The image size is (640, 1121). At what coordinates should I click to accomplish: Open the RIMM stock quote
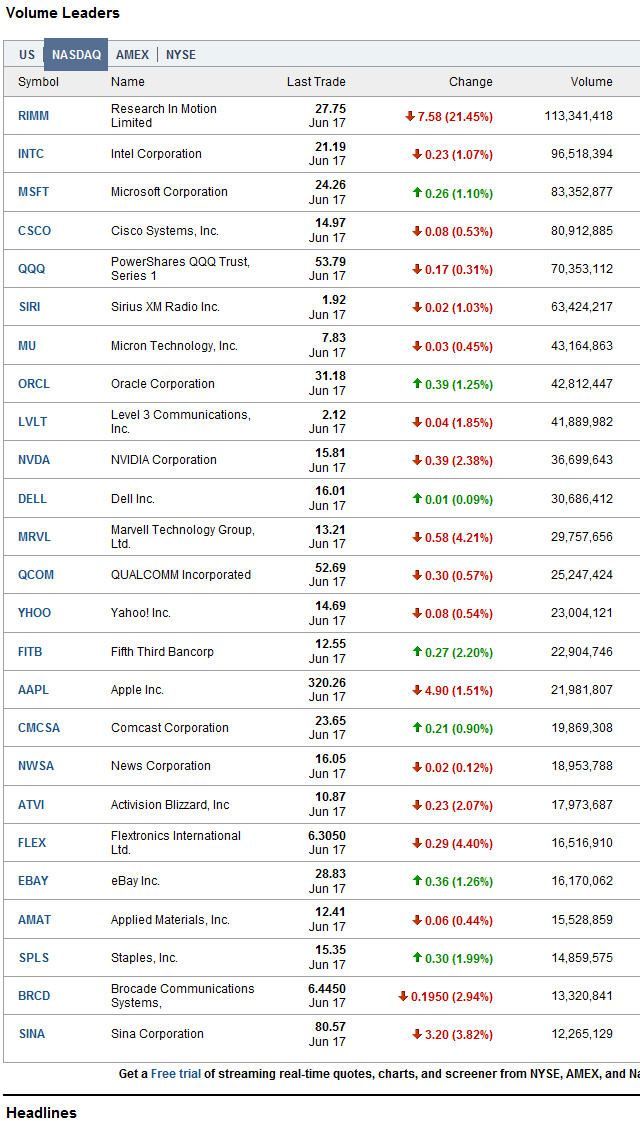point(33,116)
